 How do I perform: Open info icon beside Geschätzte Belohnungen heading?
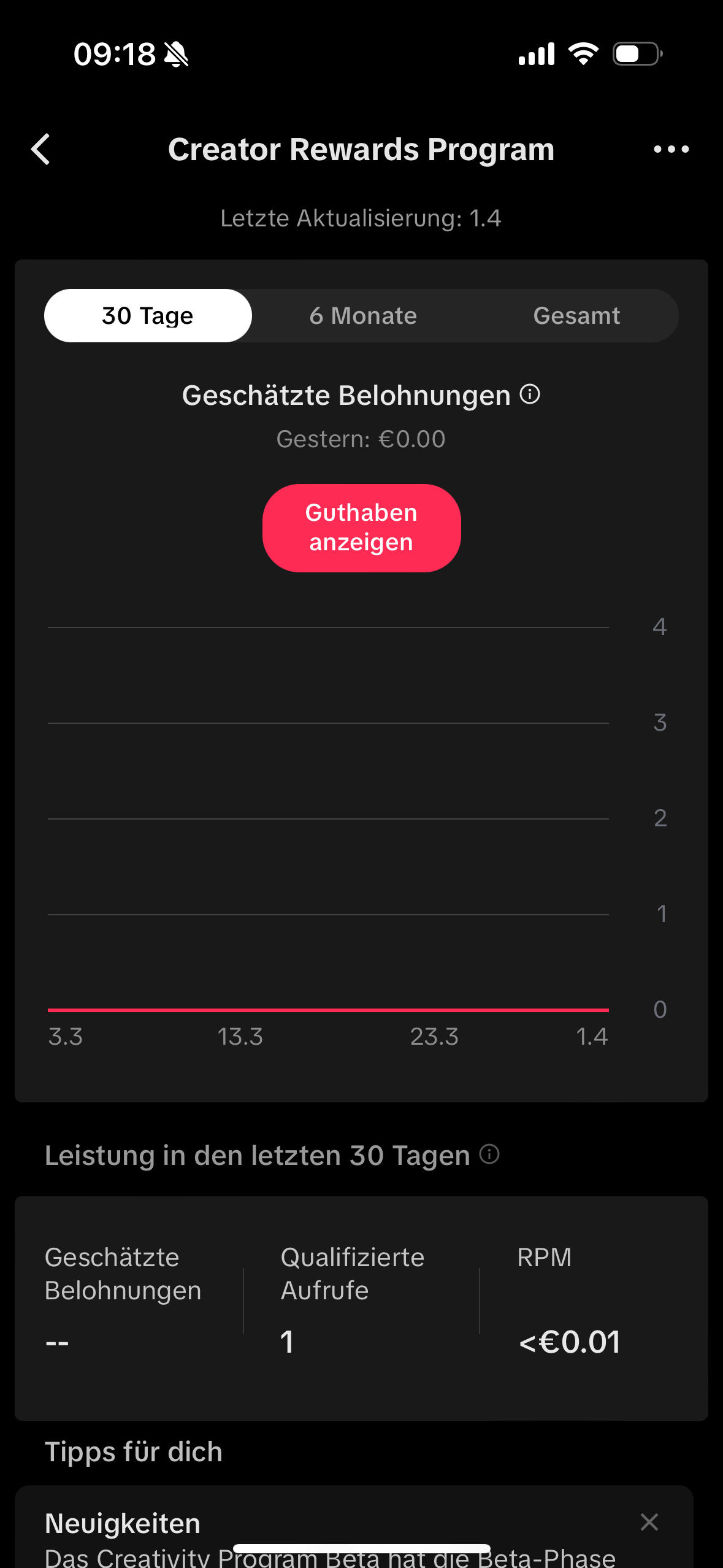[530, 394]
